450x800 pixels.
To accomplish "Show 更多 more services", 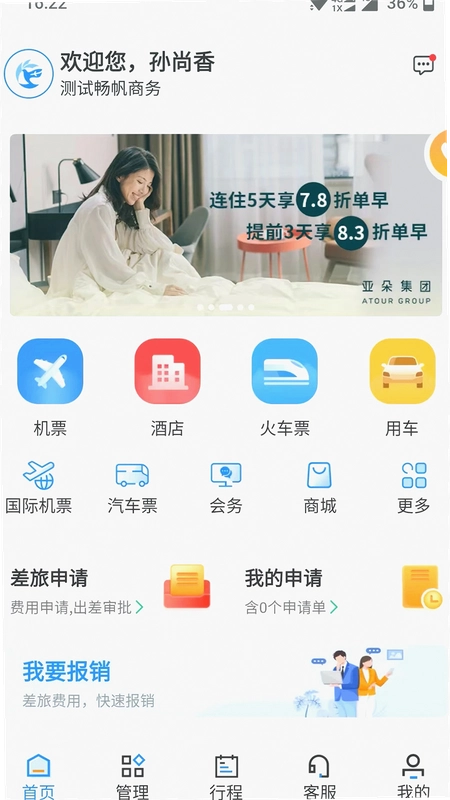I will [x=414, y=488].
